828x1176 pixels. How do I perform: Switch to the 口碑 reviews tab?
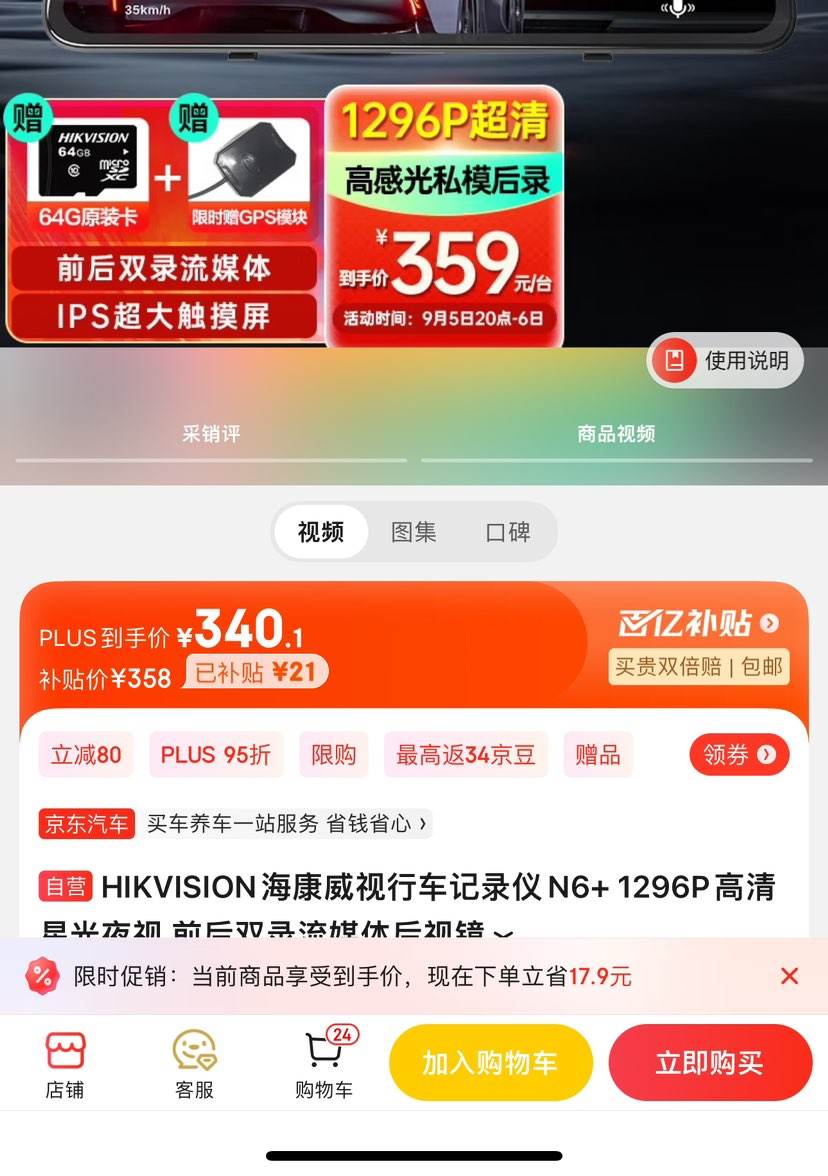click(x=507, y=532)
